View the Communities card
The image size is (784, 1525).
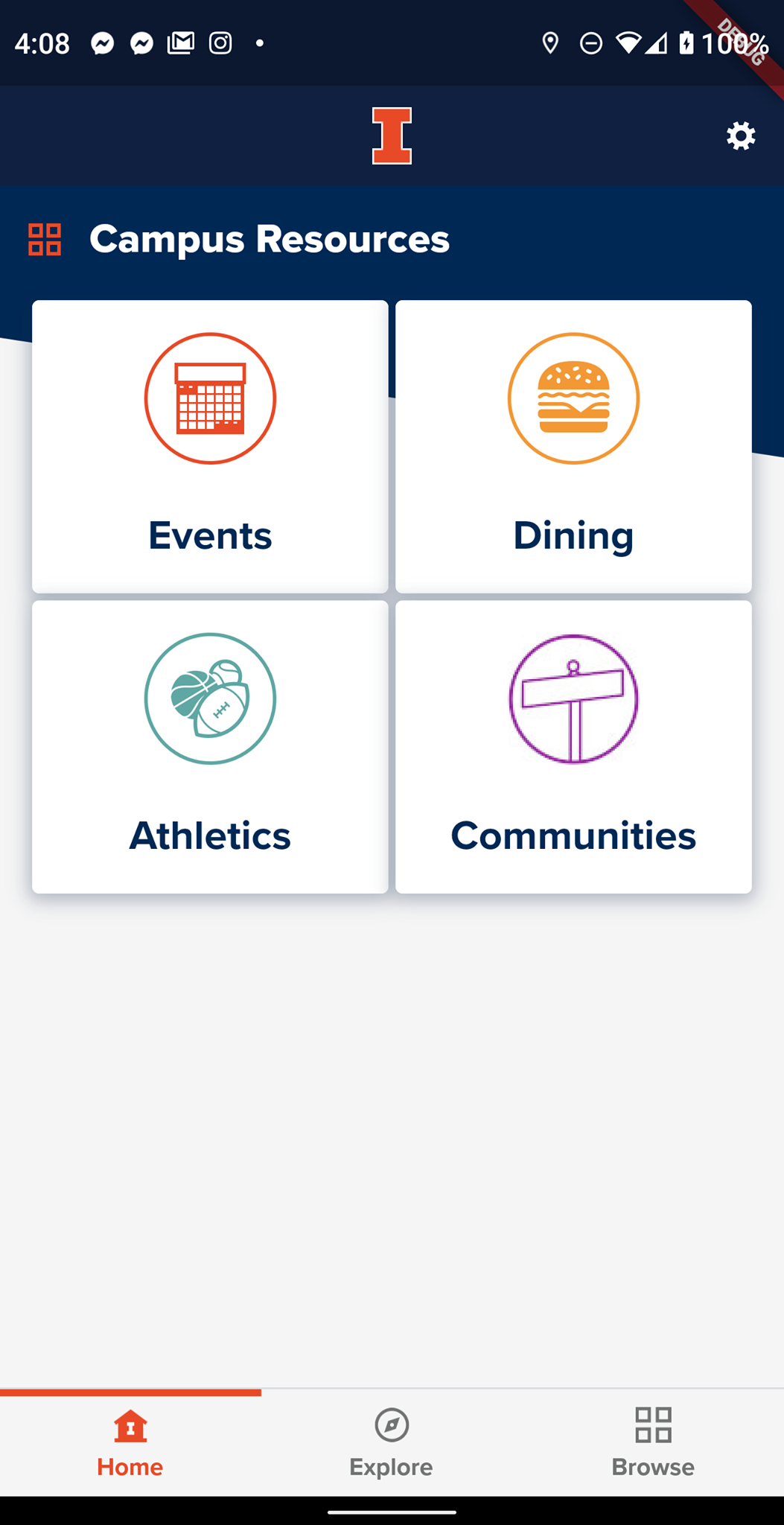[573, 747]
